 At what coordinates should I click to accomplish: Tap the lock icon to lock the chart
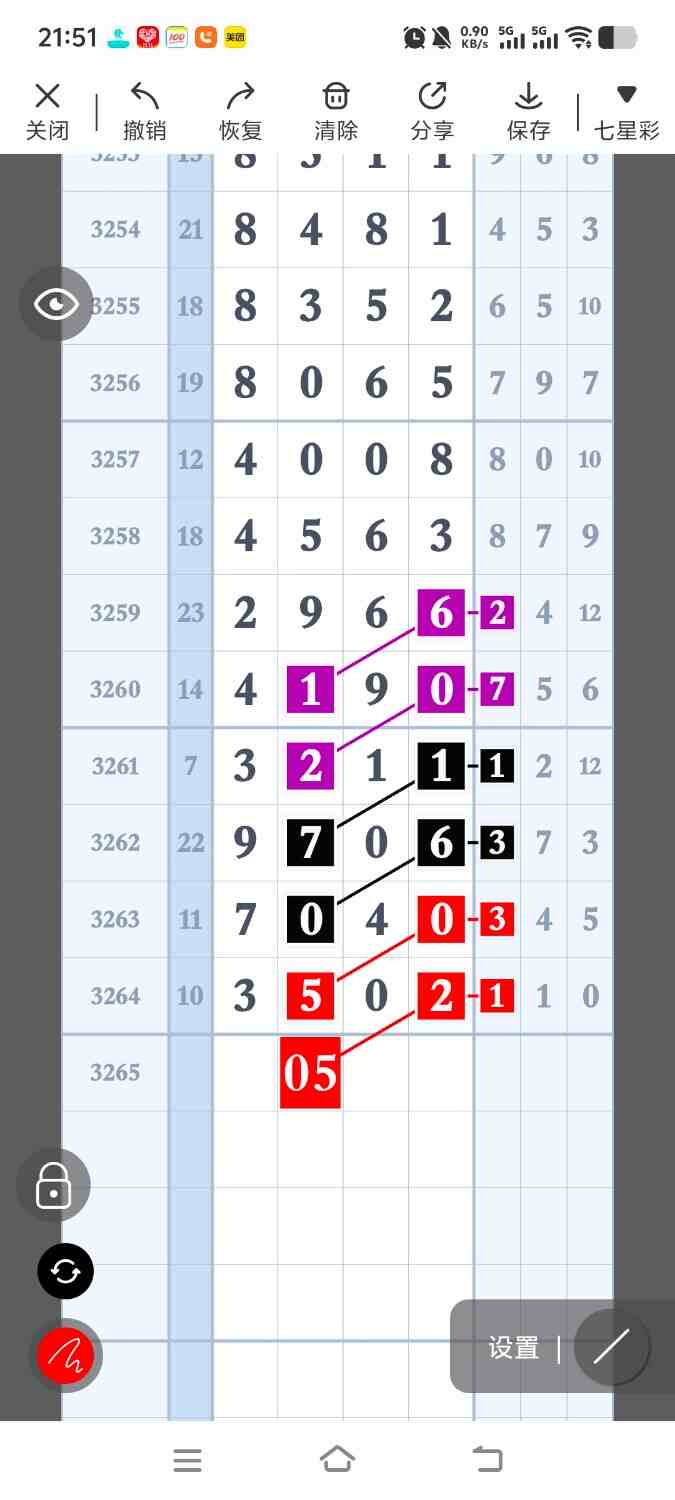(x=53, y=1186)
